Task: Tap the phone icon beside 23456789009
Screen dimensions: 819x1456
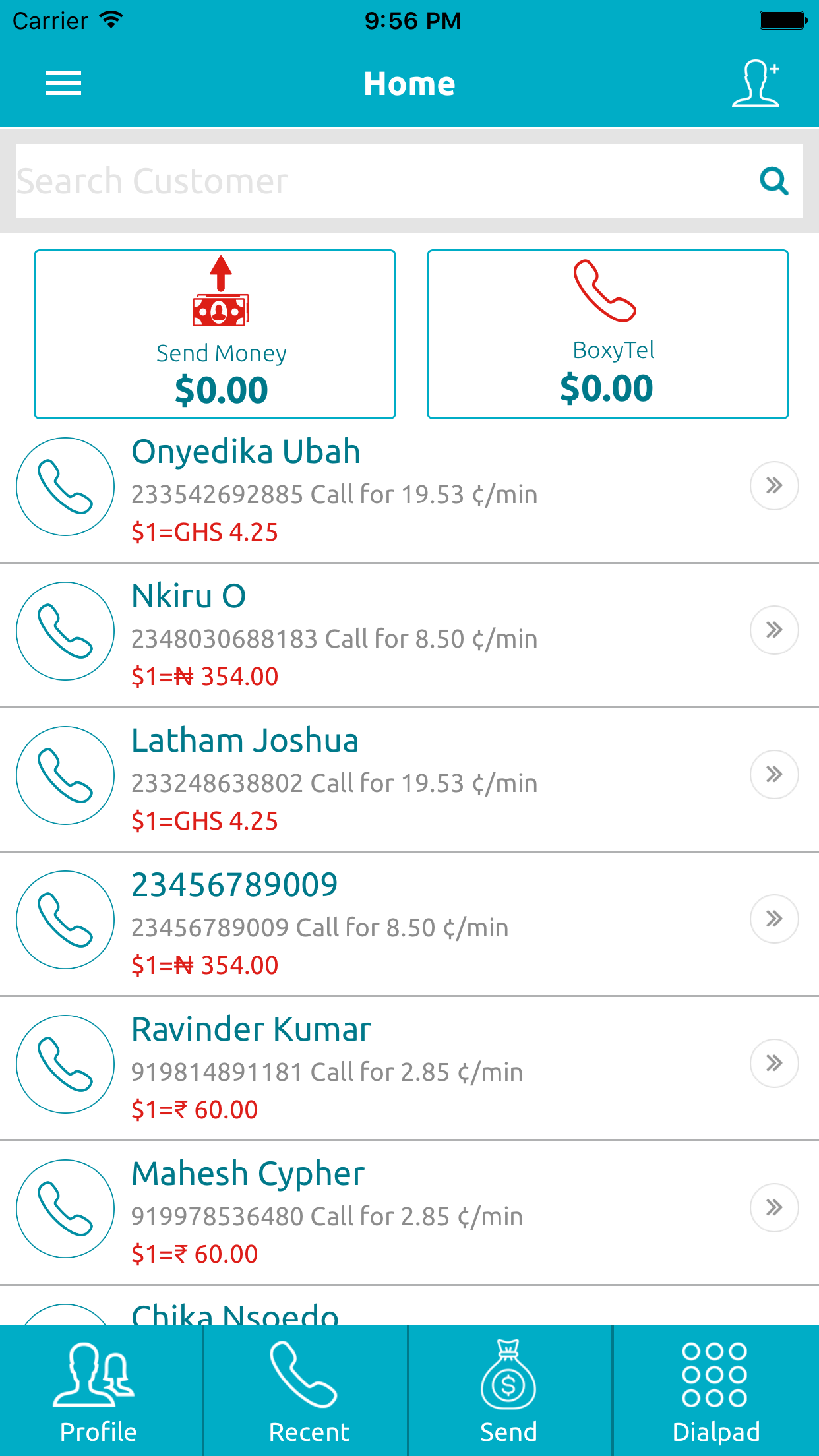Action: (65, 920)
